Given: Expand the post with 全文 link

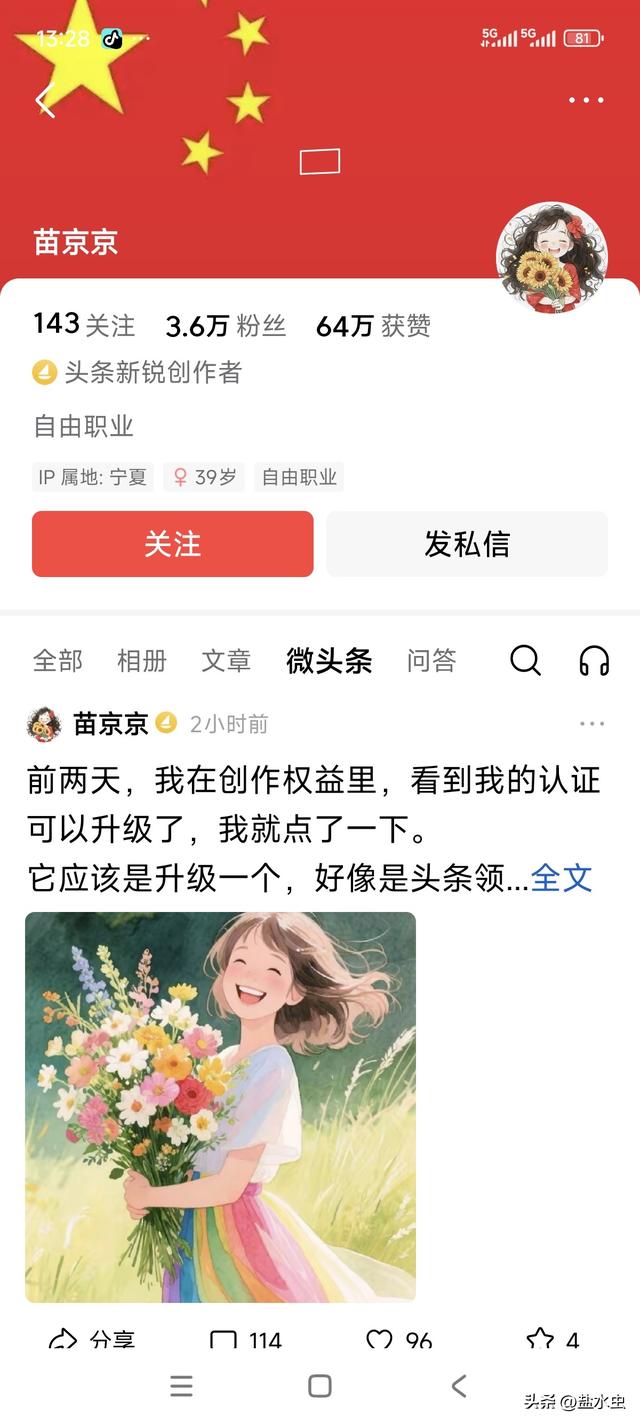Looking at the screenshot, I should pos(561,877).
